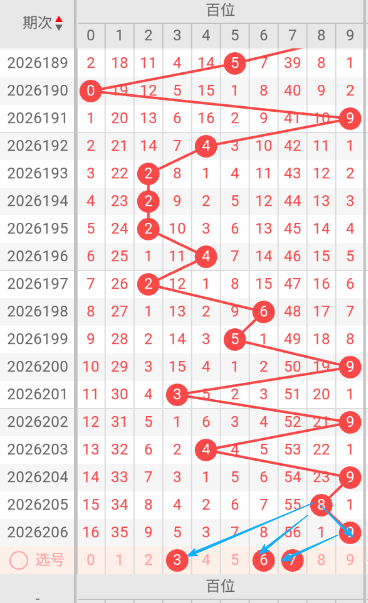Choose number 9 in the 选号 row
Image resolution: width=368 pixels, height=603 pixels.
[x=350, y=560]
